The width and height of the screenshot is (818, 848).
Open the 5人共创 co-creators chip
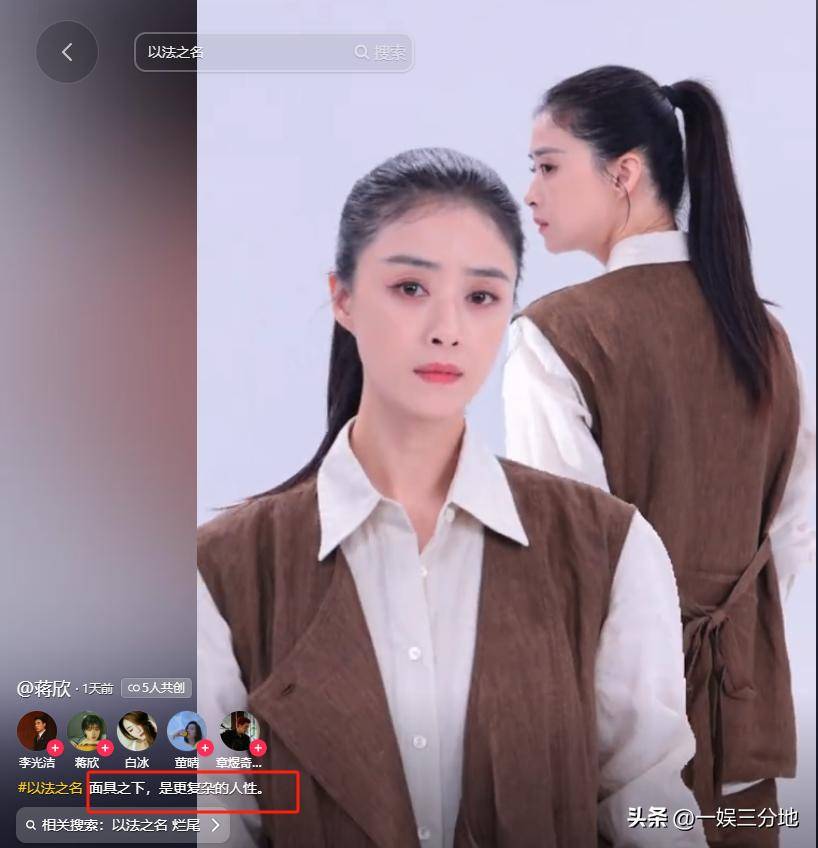pos(156,688)
